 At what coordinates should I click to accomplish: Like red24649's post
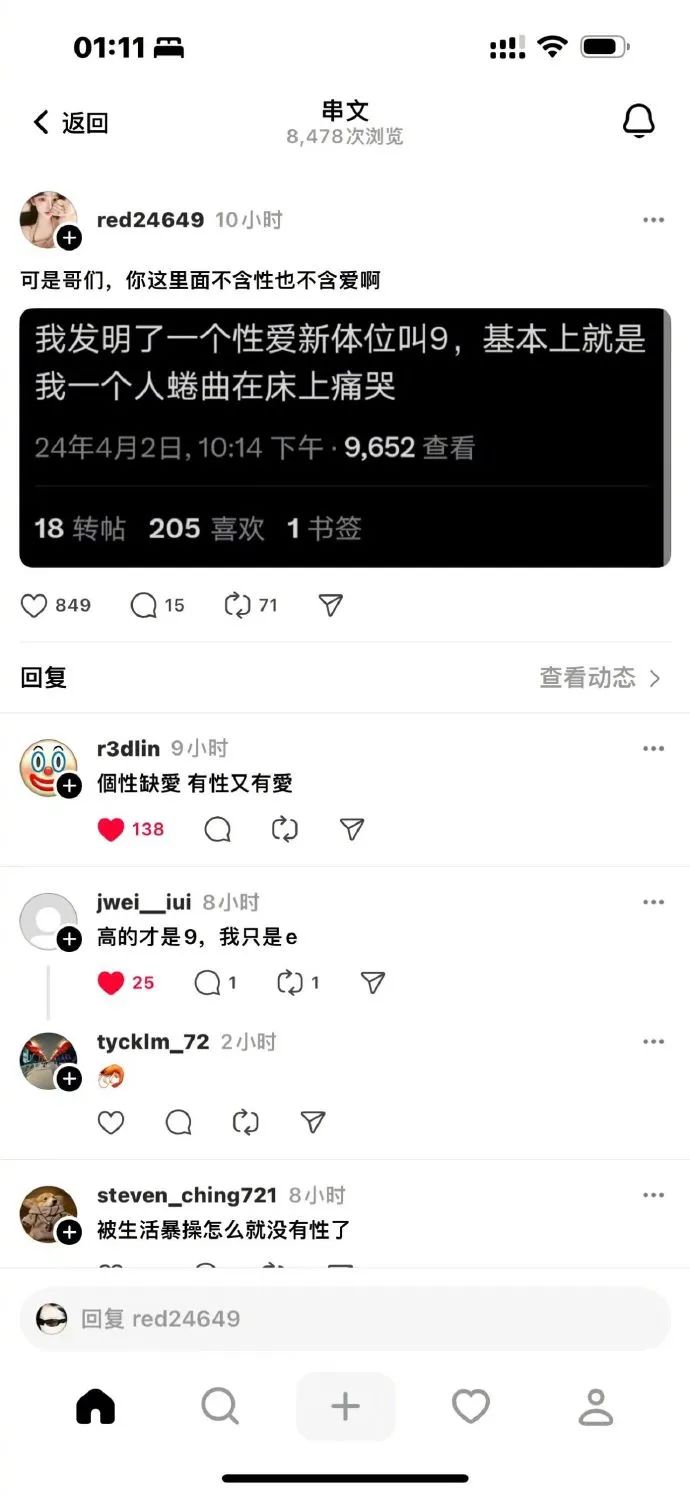[x=35, y=605]
